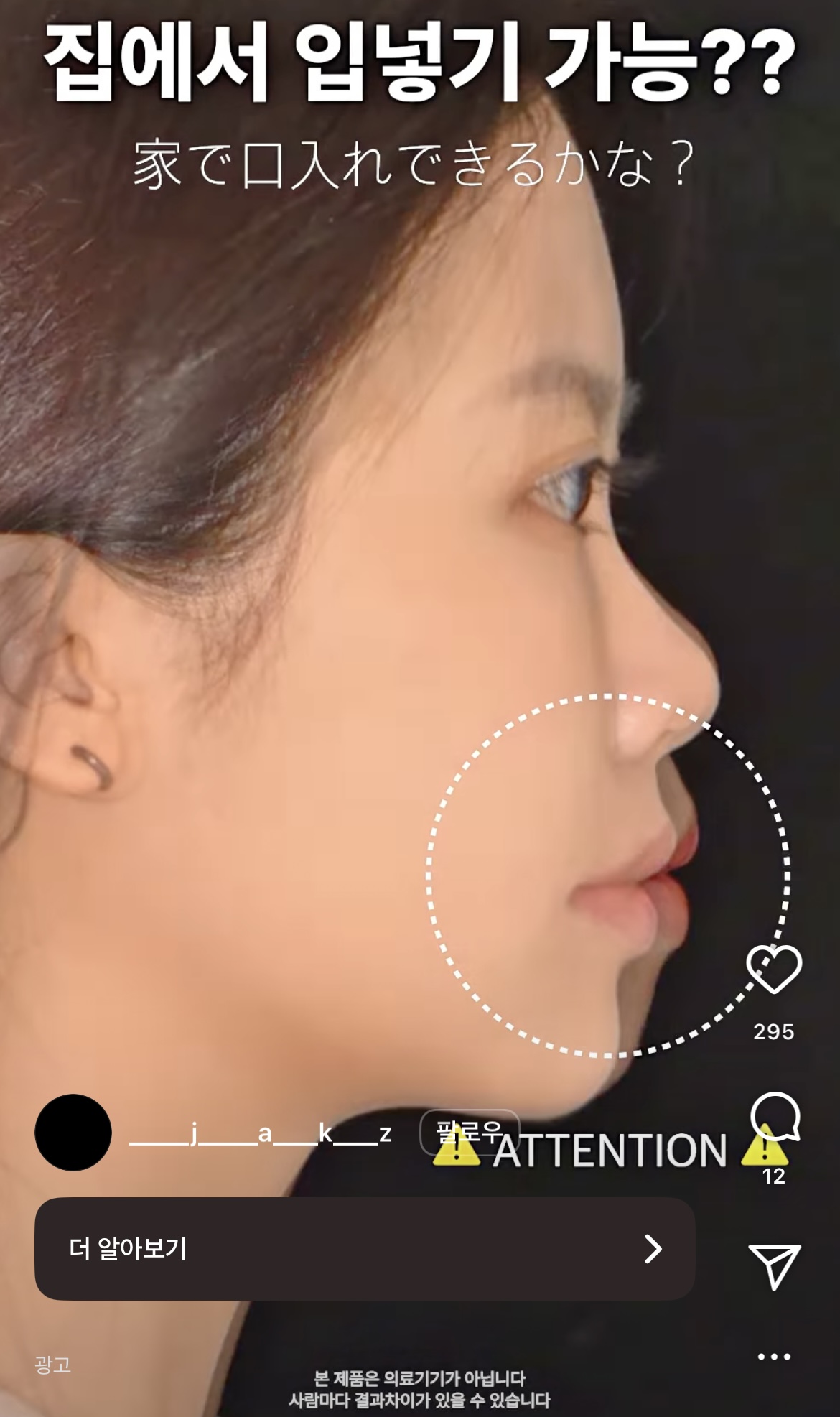The image size is (840, 1417).
Task: Like this reel with the heart icon
Action: 774,969
